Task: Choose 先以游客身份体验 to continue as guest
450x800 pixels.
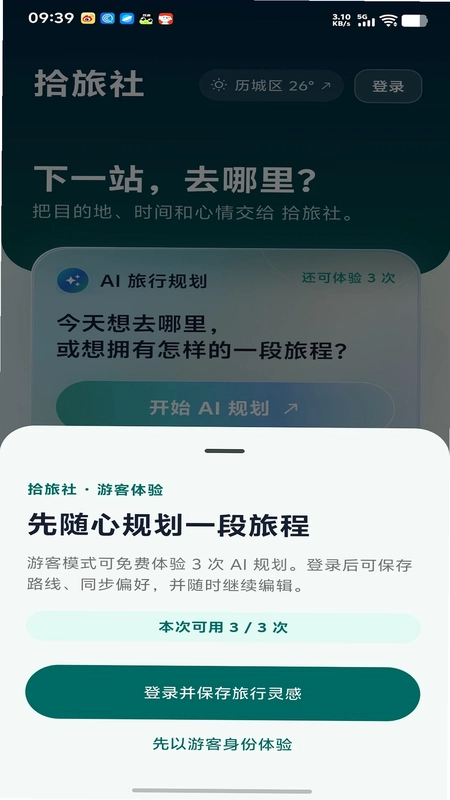Action: (222, 744)
